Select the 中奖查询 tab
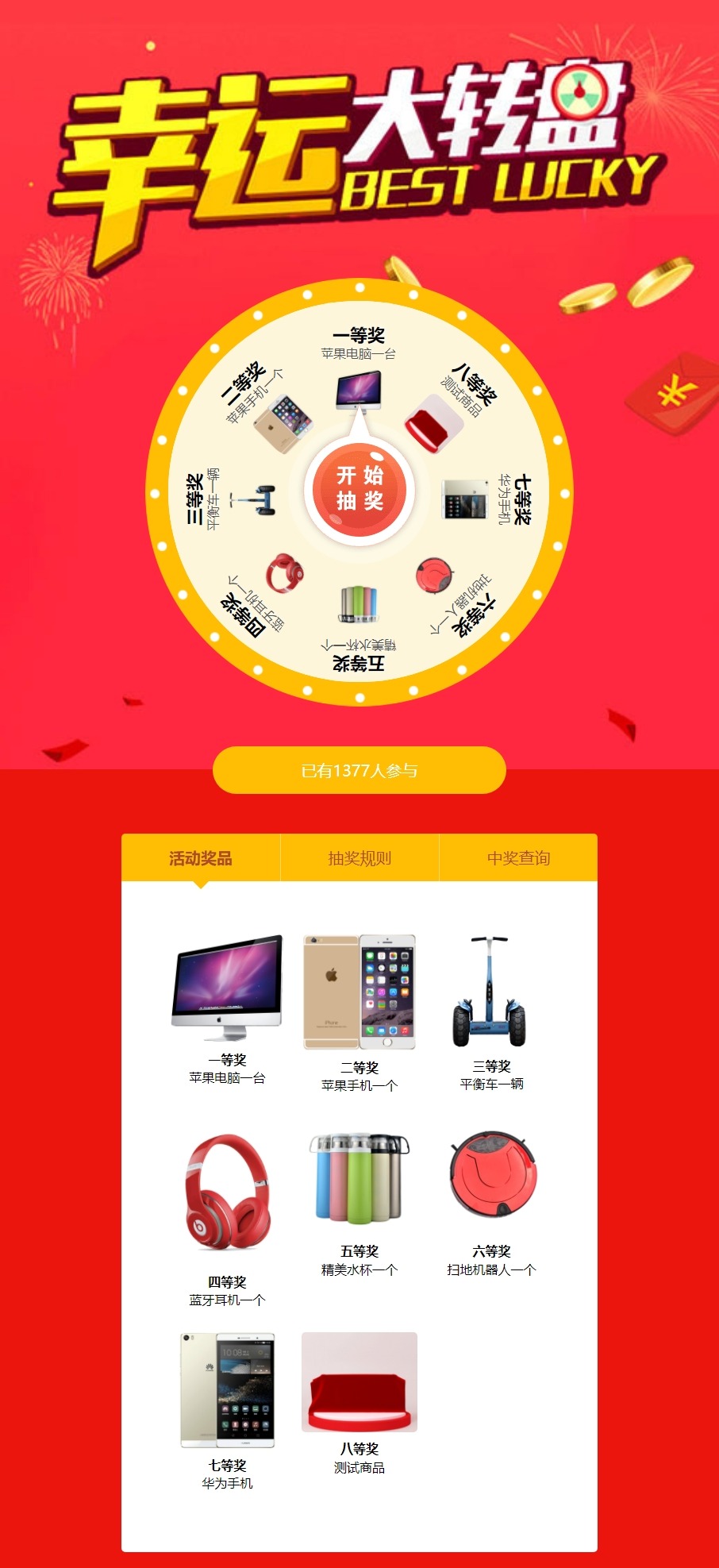This screenshot has width=719, height=1568. point(518,858)
